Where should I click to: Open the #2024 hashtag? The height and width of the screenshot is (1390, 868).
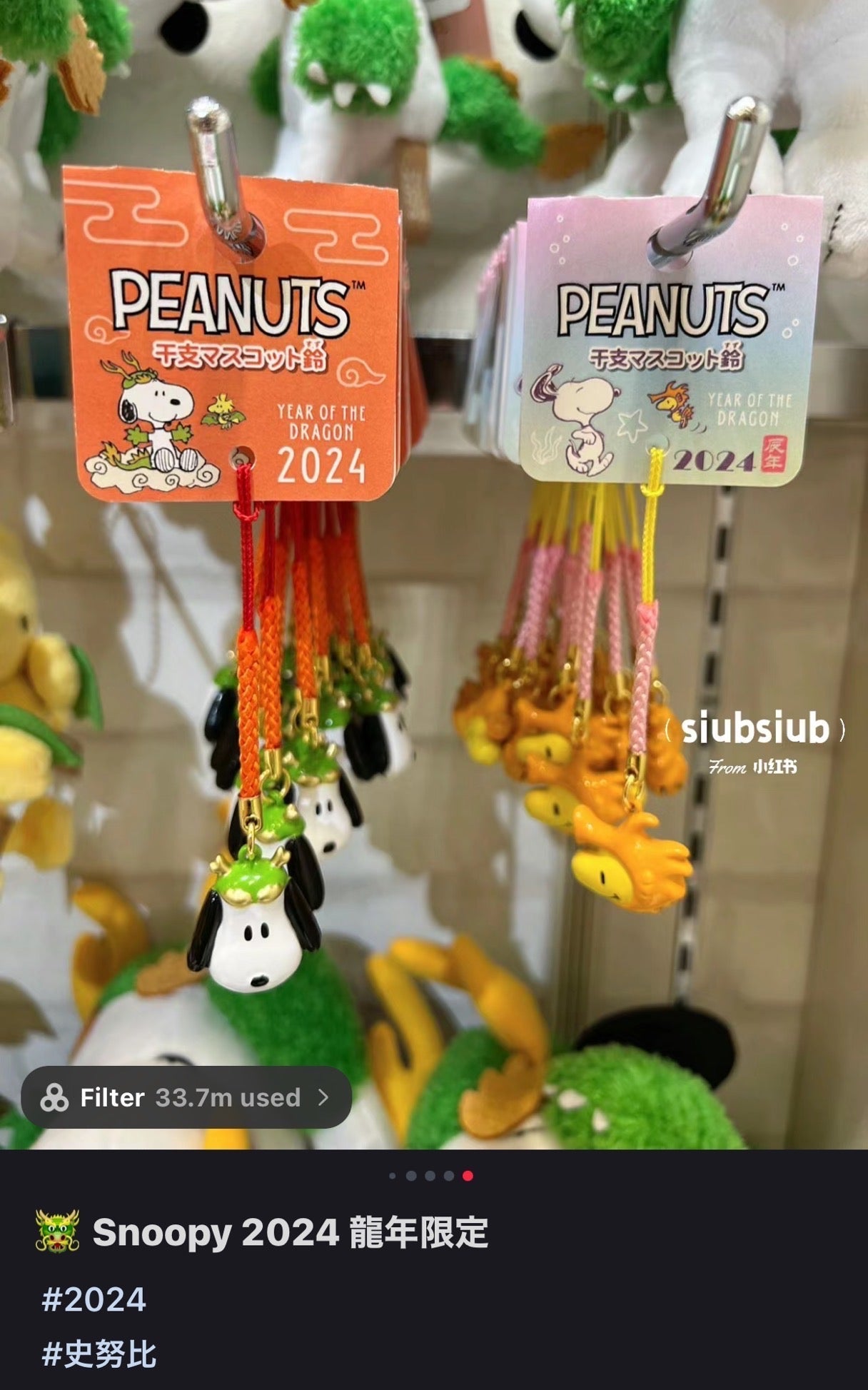tap(94, 1299)
